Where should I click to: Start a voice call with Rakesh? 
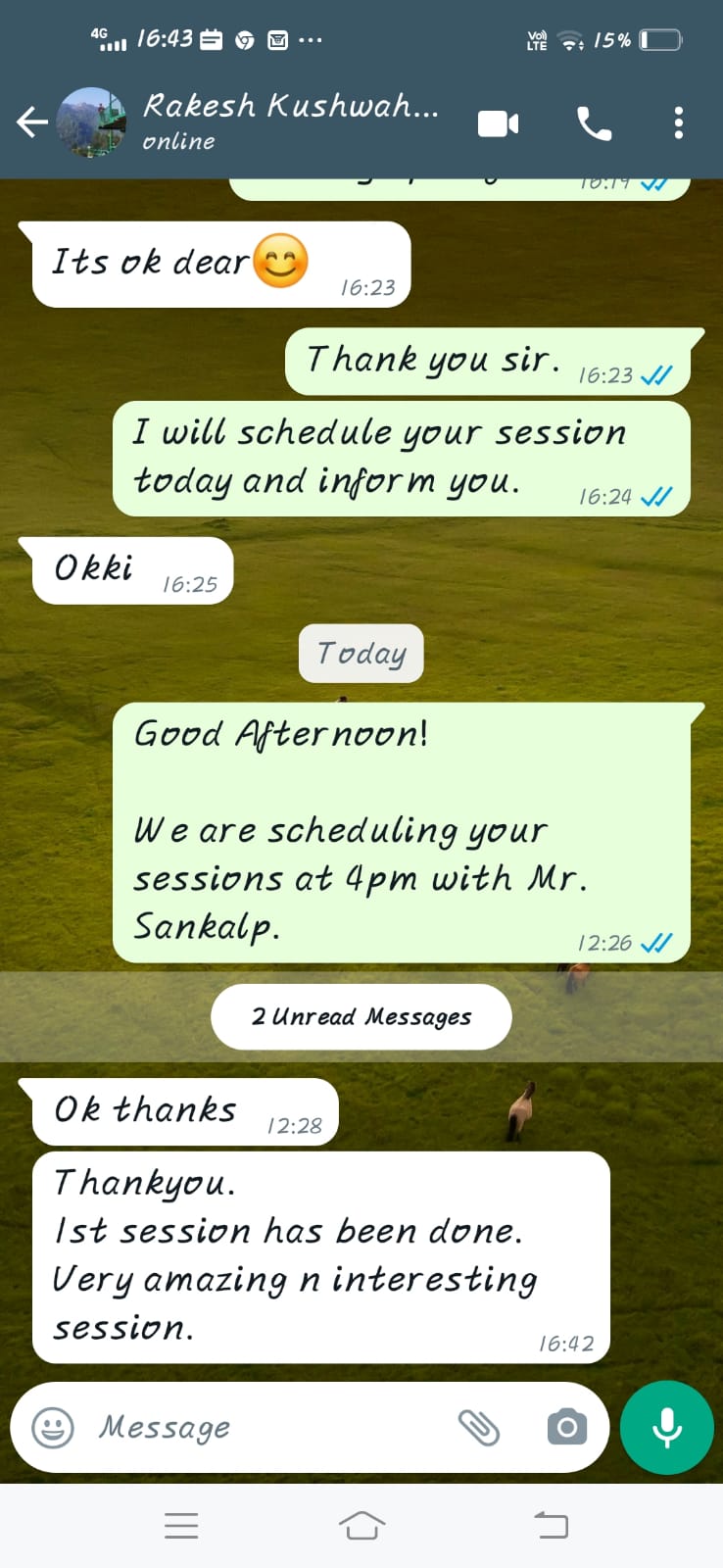(x=594, y=123)
